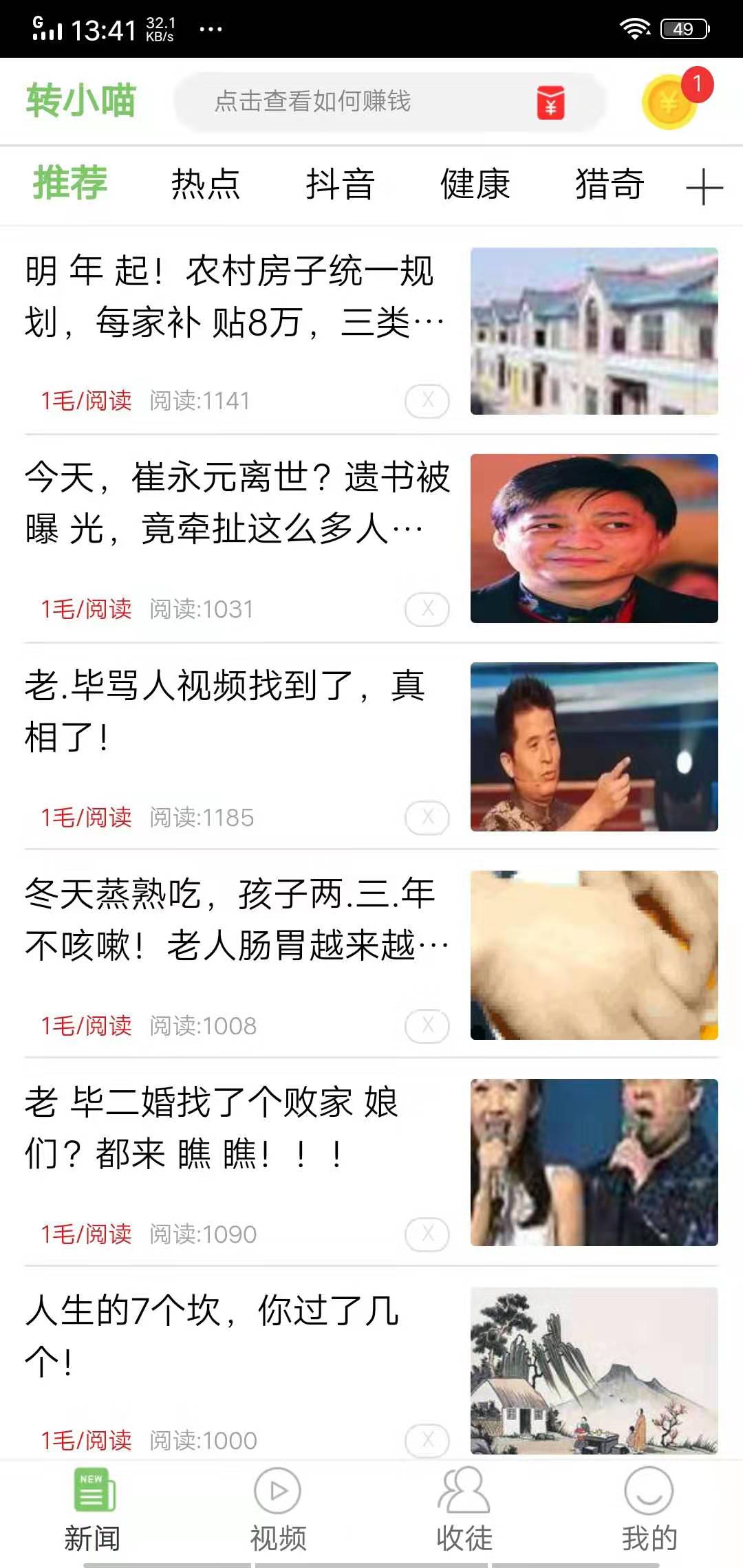
Task: Switch to the 热点 tab
Action: click(x=205, y=186)
